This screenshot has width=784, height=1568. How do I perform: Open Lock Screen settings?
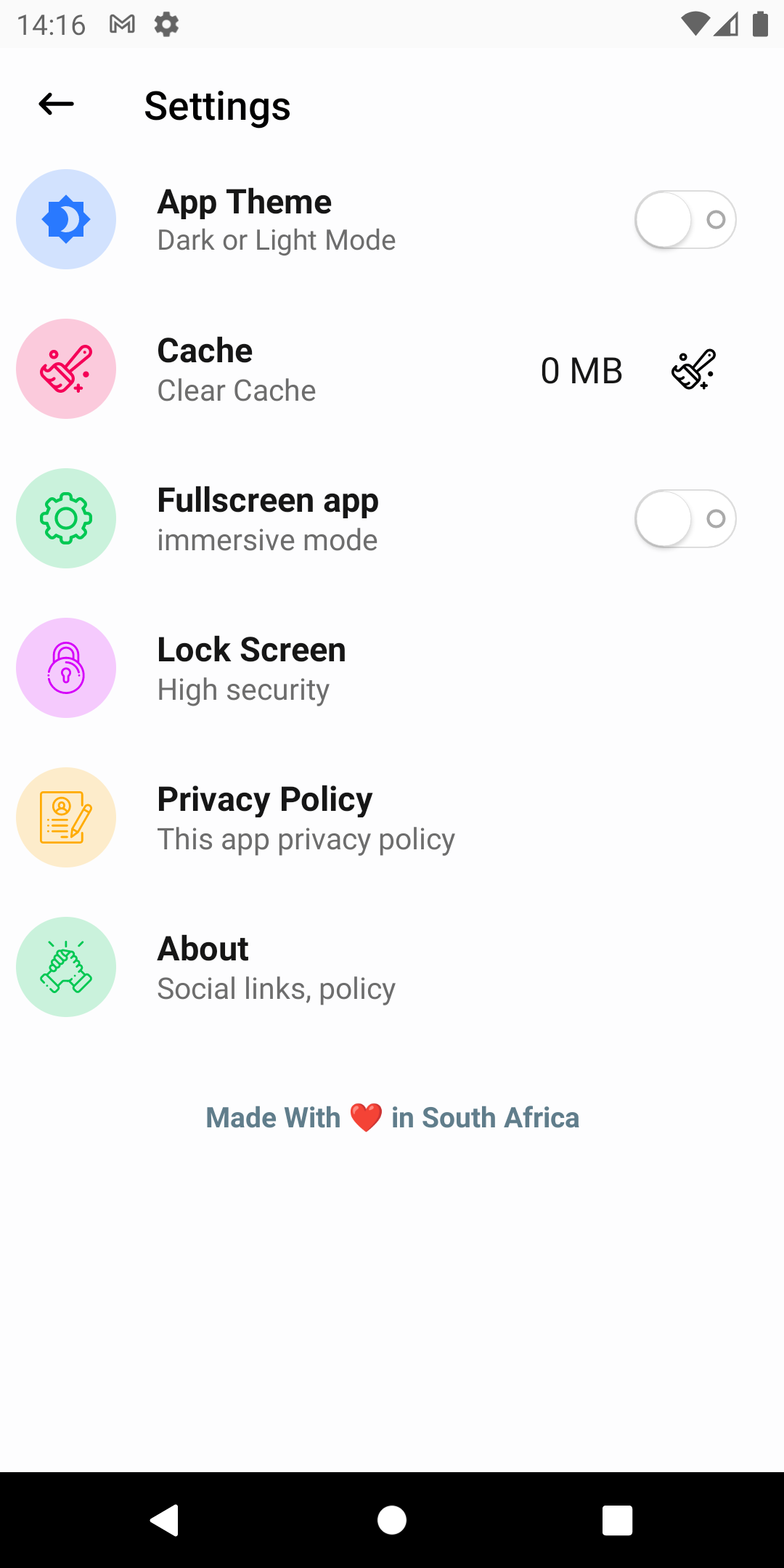pos(251,668)
